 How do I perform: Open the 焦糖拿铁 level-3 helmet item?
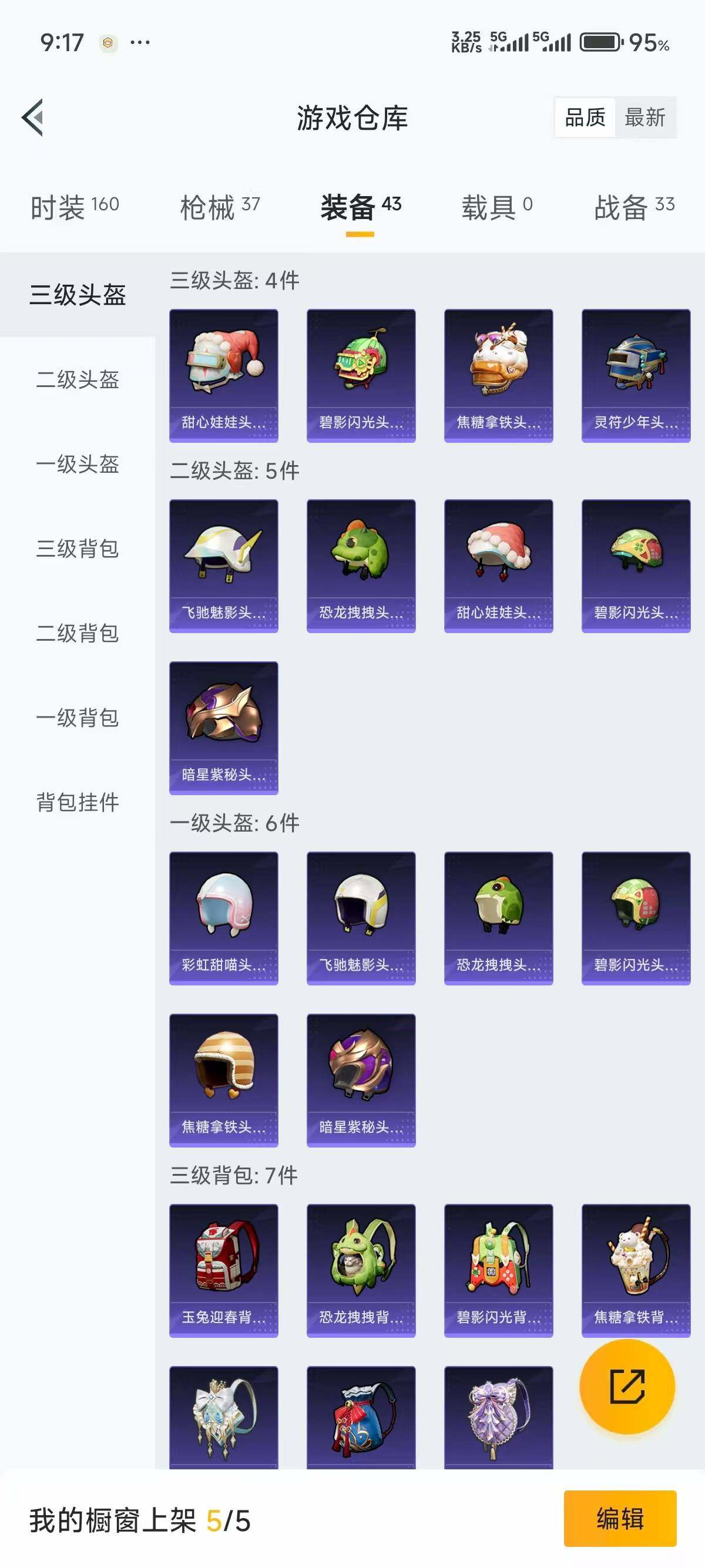pyautogui.click(x=498, y=372)
